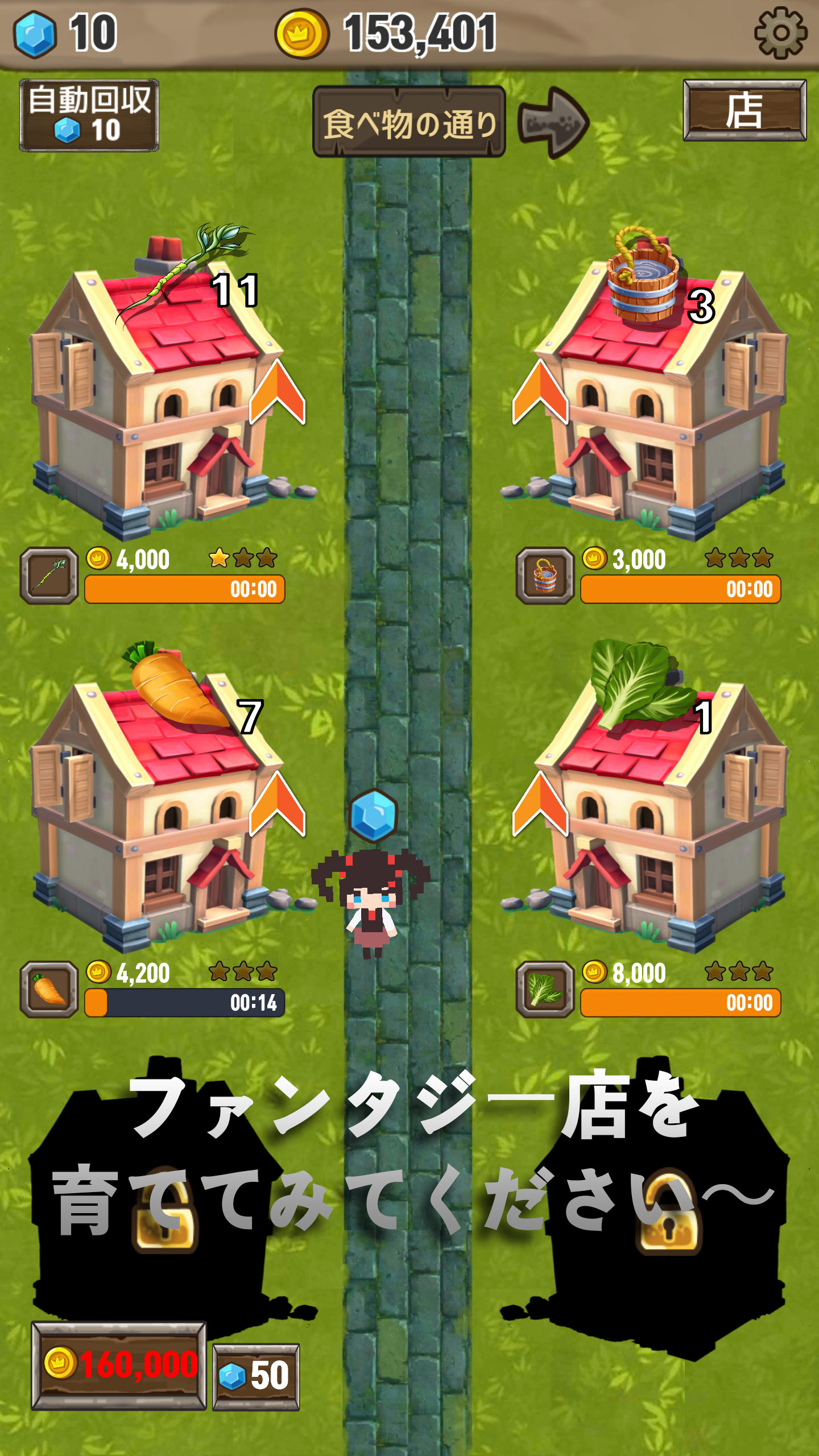Pick up the blue gem on road
Image resolution: width=819 pixels, height=1456 pixels.
tap(373, 815)
